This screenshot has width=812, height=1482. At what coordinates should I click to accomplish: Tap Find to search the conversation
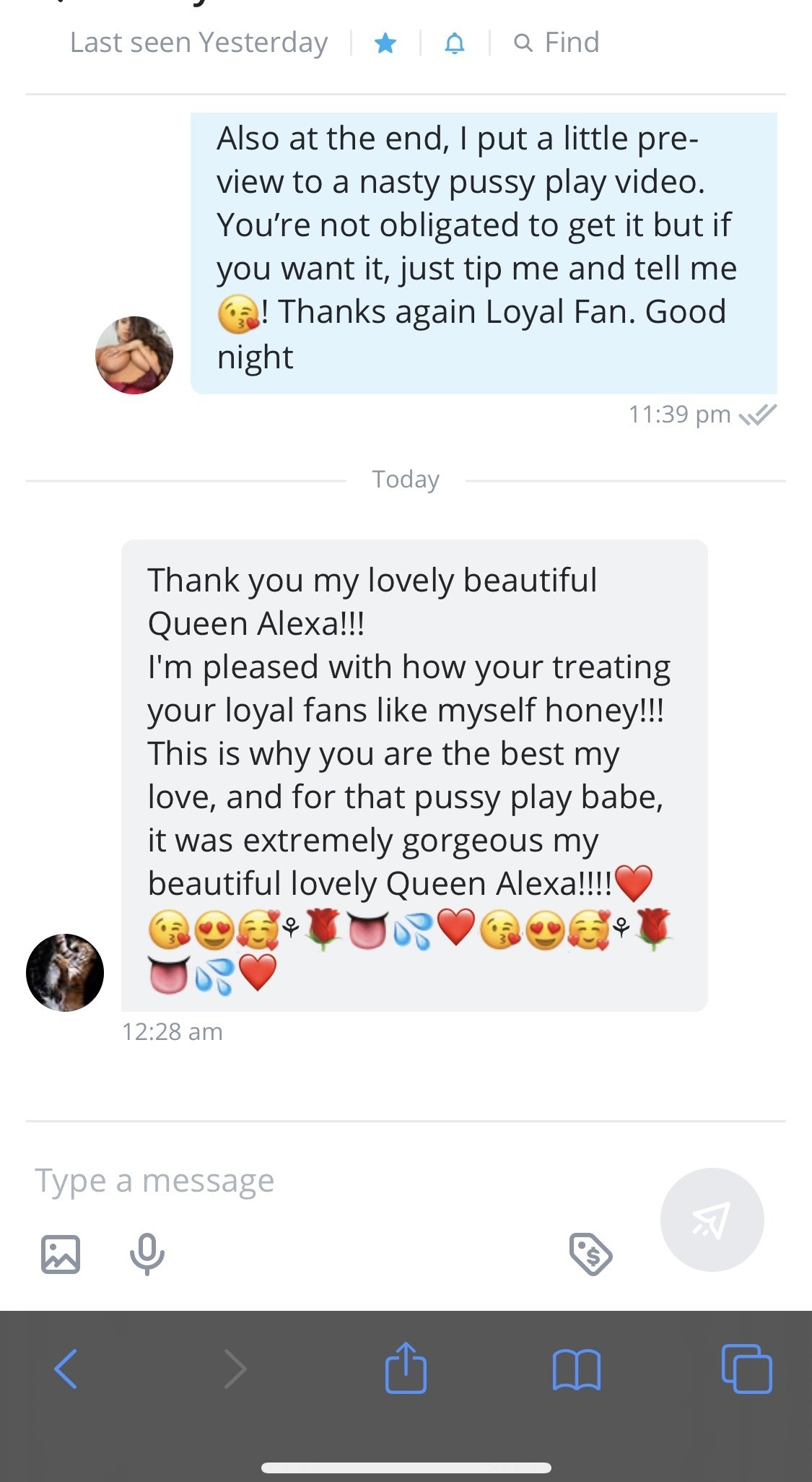click(x=557, y=43)
